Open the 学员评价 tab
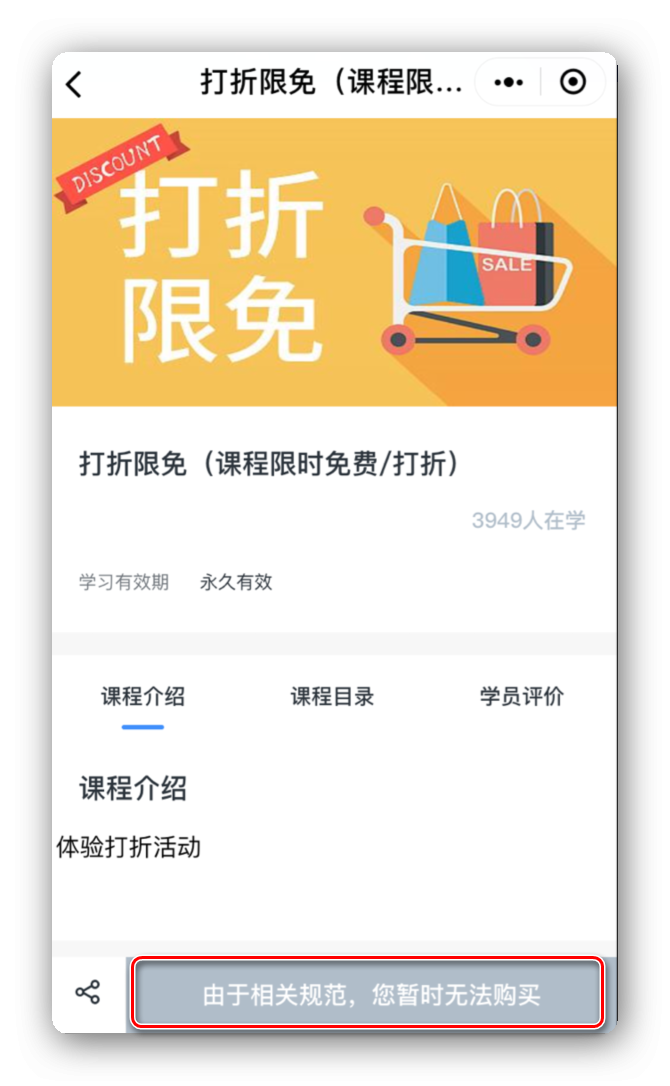The image size is (670, 1086). (x=521, y=697)
